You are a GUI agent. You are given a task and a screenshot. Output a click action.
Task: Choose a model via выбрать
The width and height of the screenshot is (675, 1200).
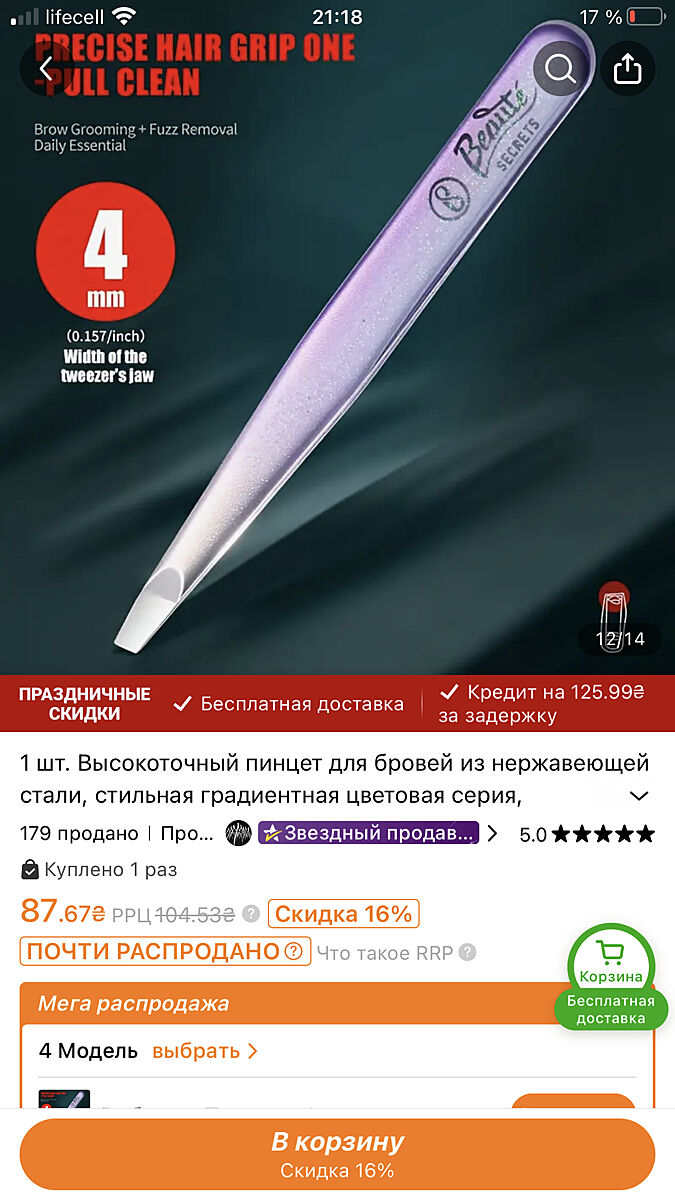205,1051
